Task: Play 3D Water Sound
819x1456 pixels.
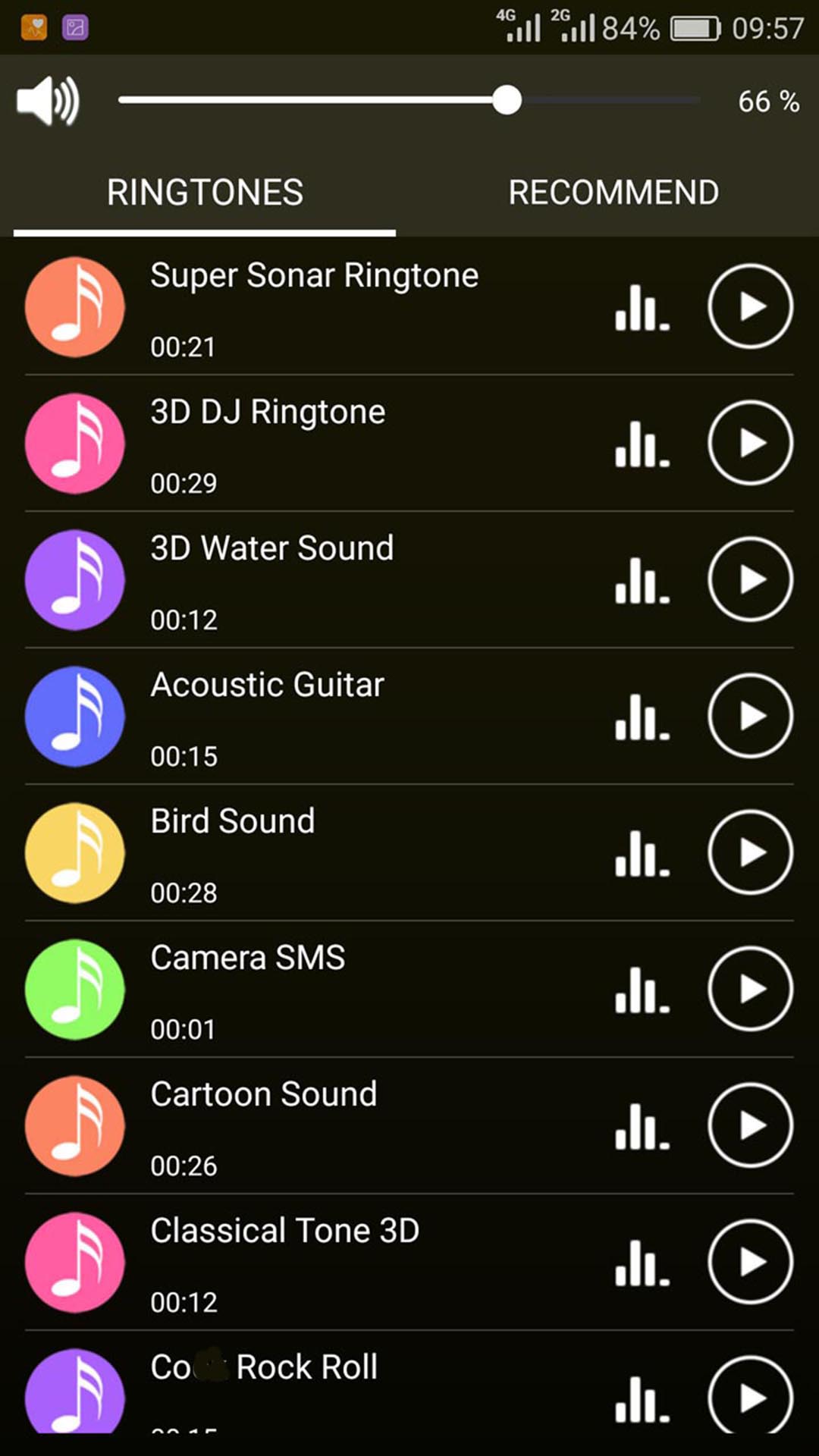Action: click(x=750, y=579)
